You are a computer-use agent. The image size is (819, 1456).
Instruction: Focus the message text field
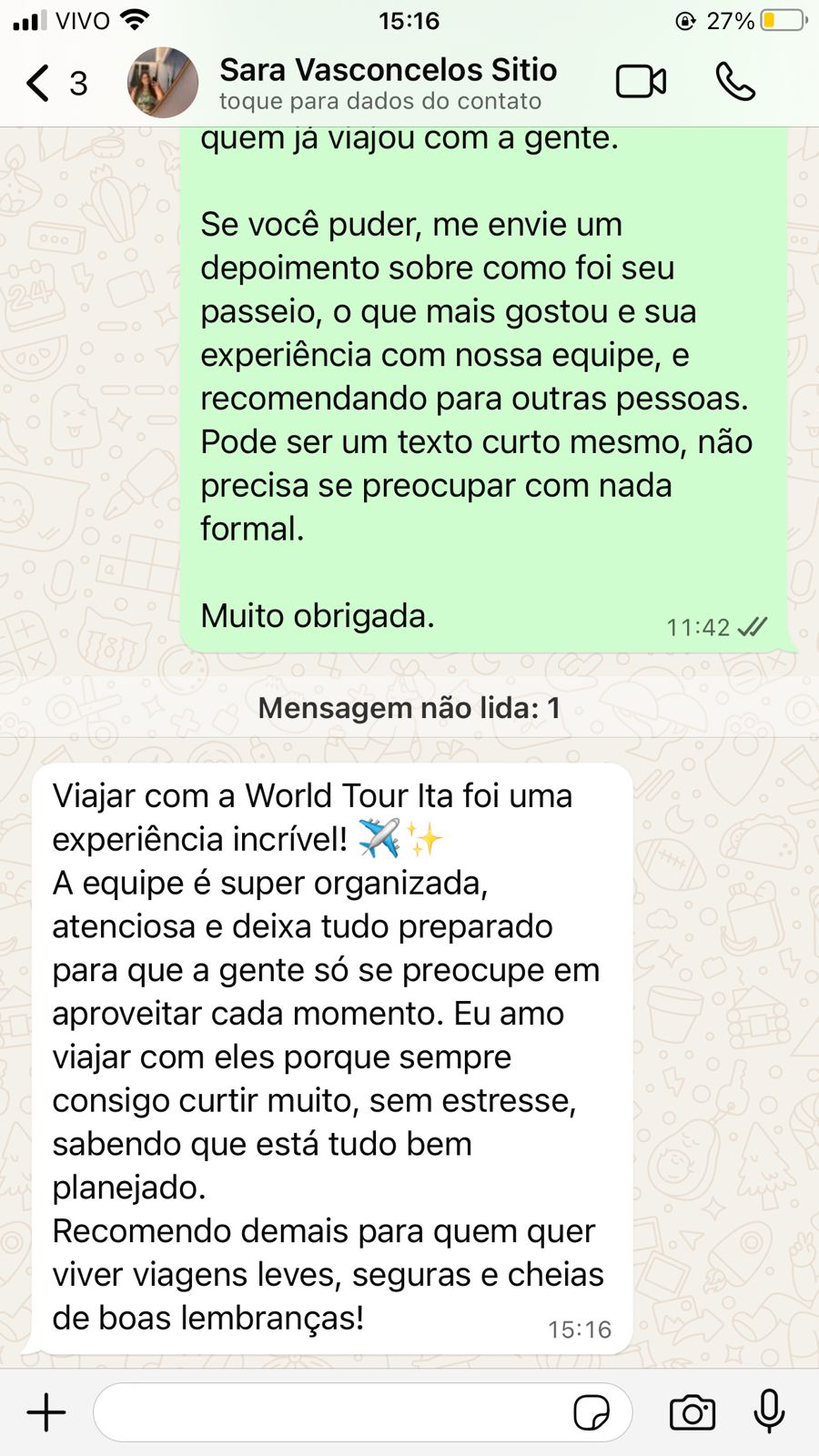click(x=328, y=1412)
